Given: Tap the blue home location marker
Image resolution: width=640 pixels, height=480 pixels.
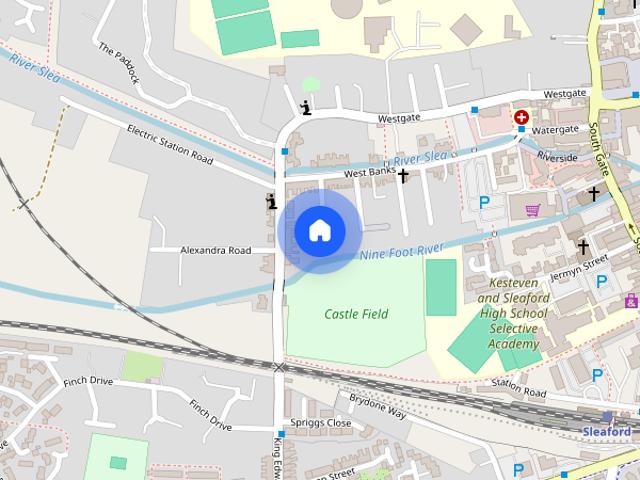Looking at the screenshot, I should coord(319,230).
